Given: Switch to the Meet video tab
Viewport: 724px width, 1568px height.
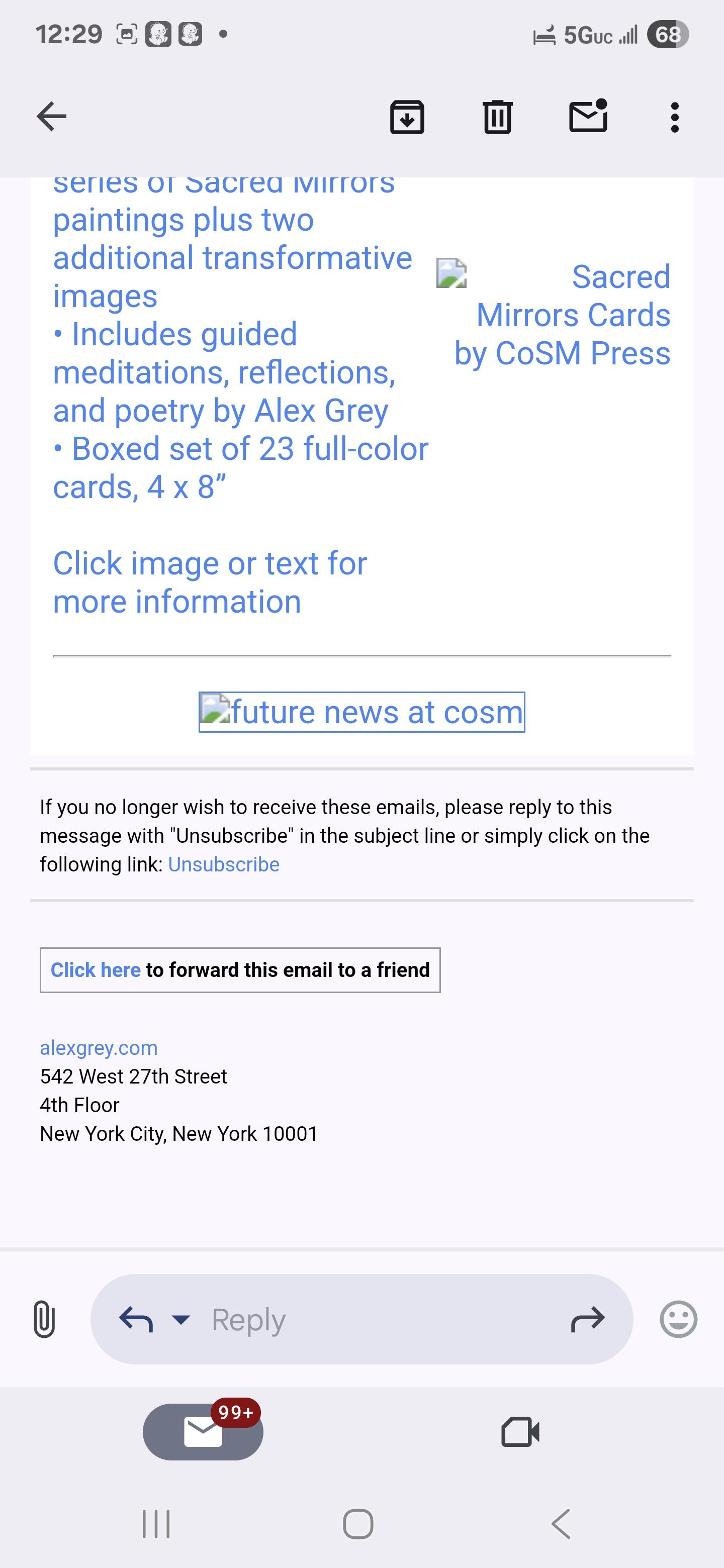Looking at the screenshot, I should click(x=520, y=1432).
